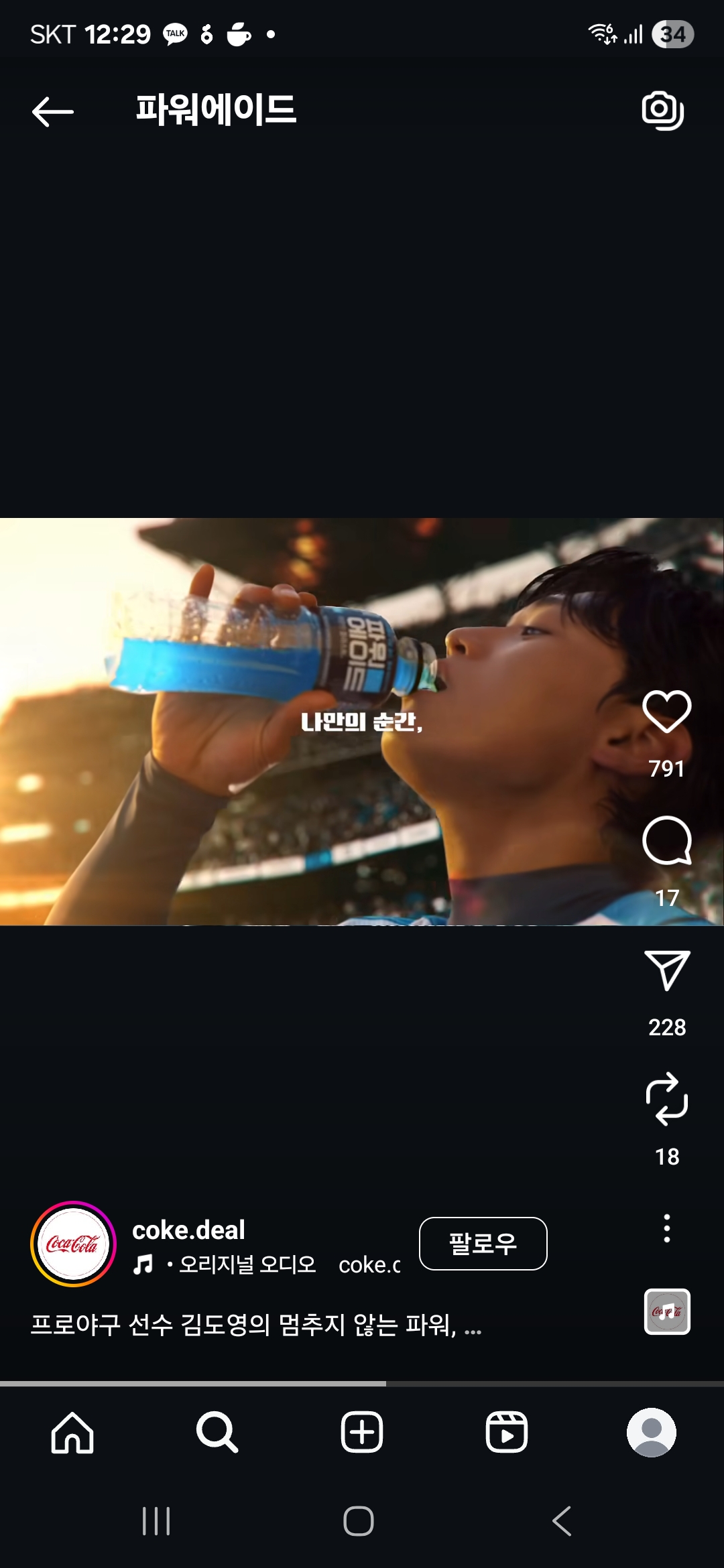Switch to the Home tab
This screenshot has width=724, height=1568.
[72, 1433]
